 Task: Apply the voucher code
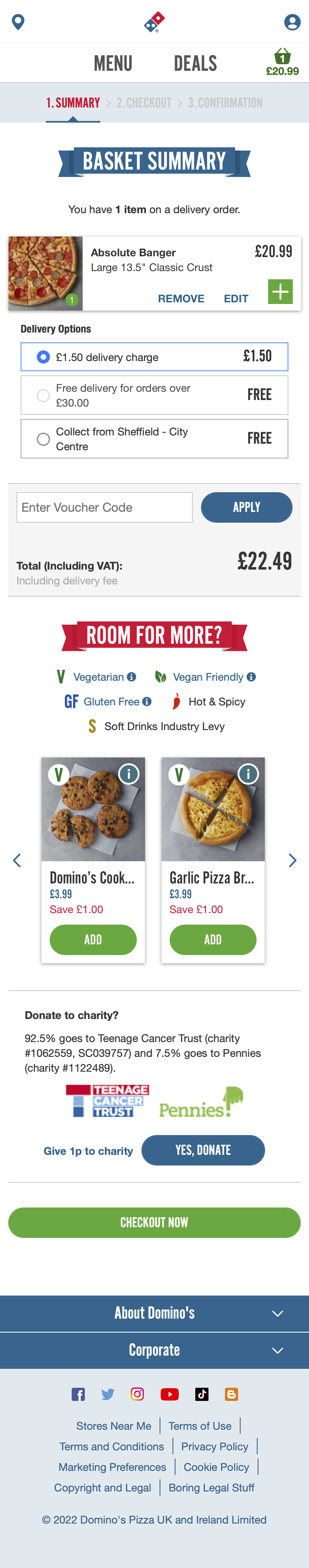click(x=246, y=508)
